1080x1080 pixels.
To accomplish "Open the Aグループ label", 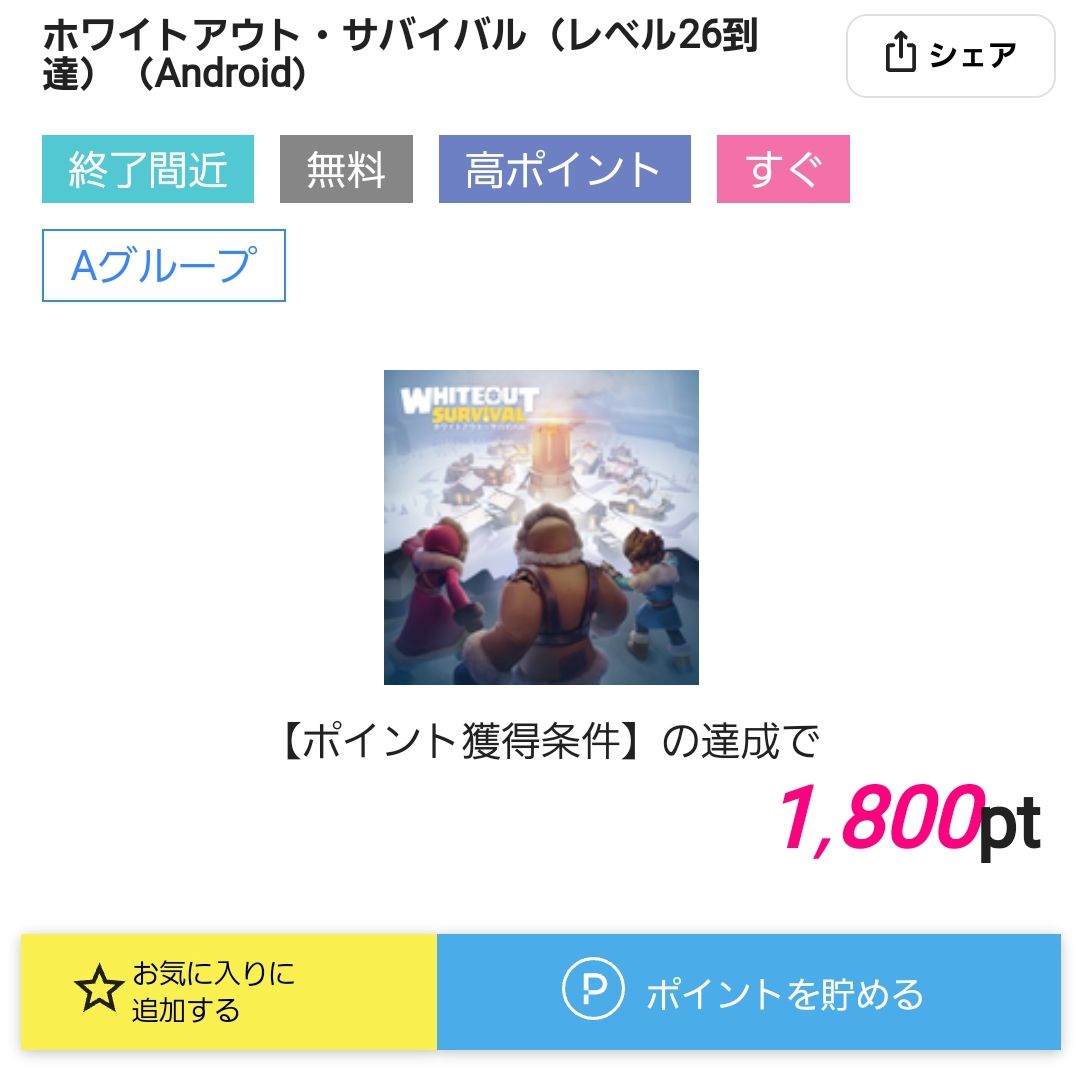I will point(164,266).
